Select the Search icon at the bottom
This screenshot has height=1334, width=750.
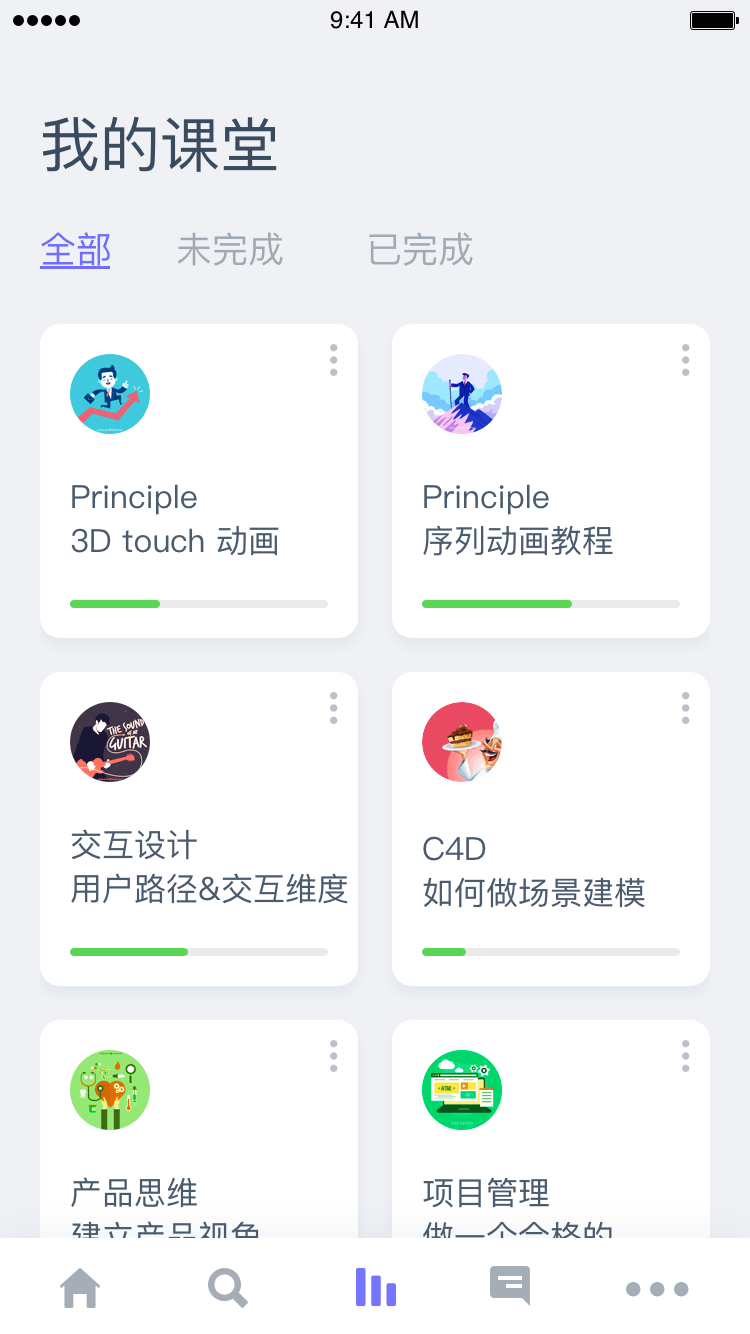point(227,1288)
